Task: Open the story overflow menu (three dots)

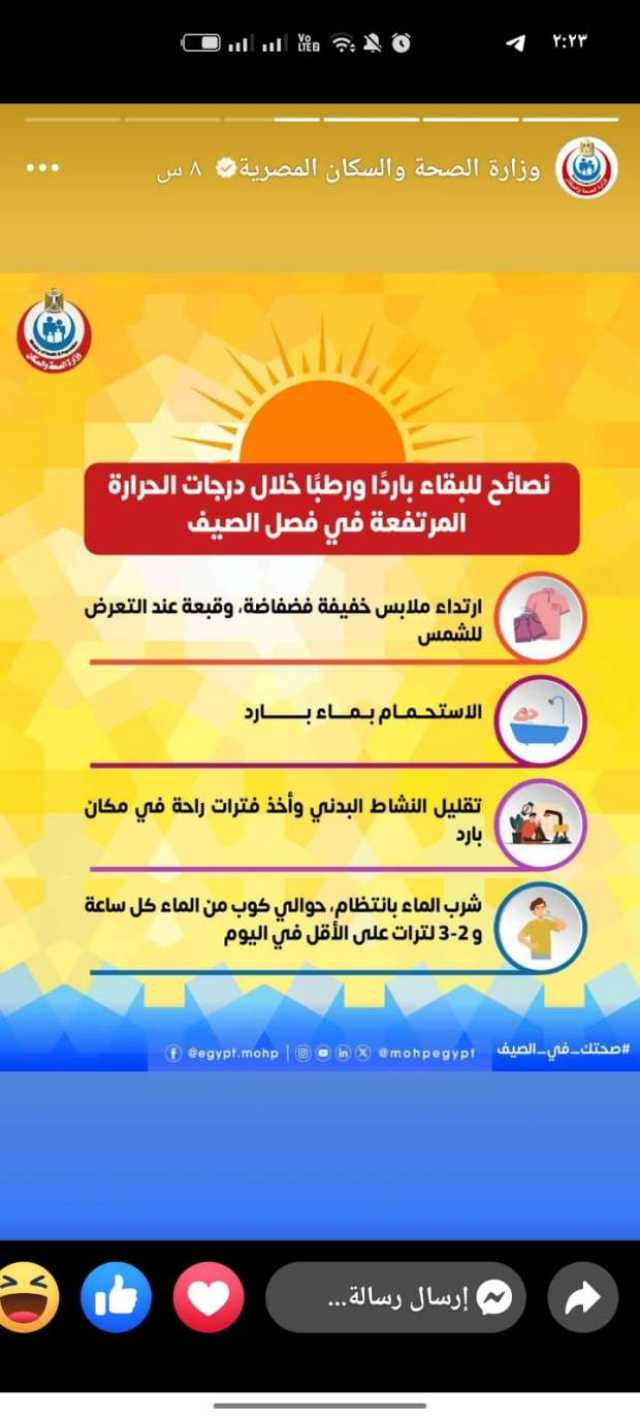Action: (43, 168)
